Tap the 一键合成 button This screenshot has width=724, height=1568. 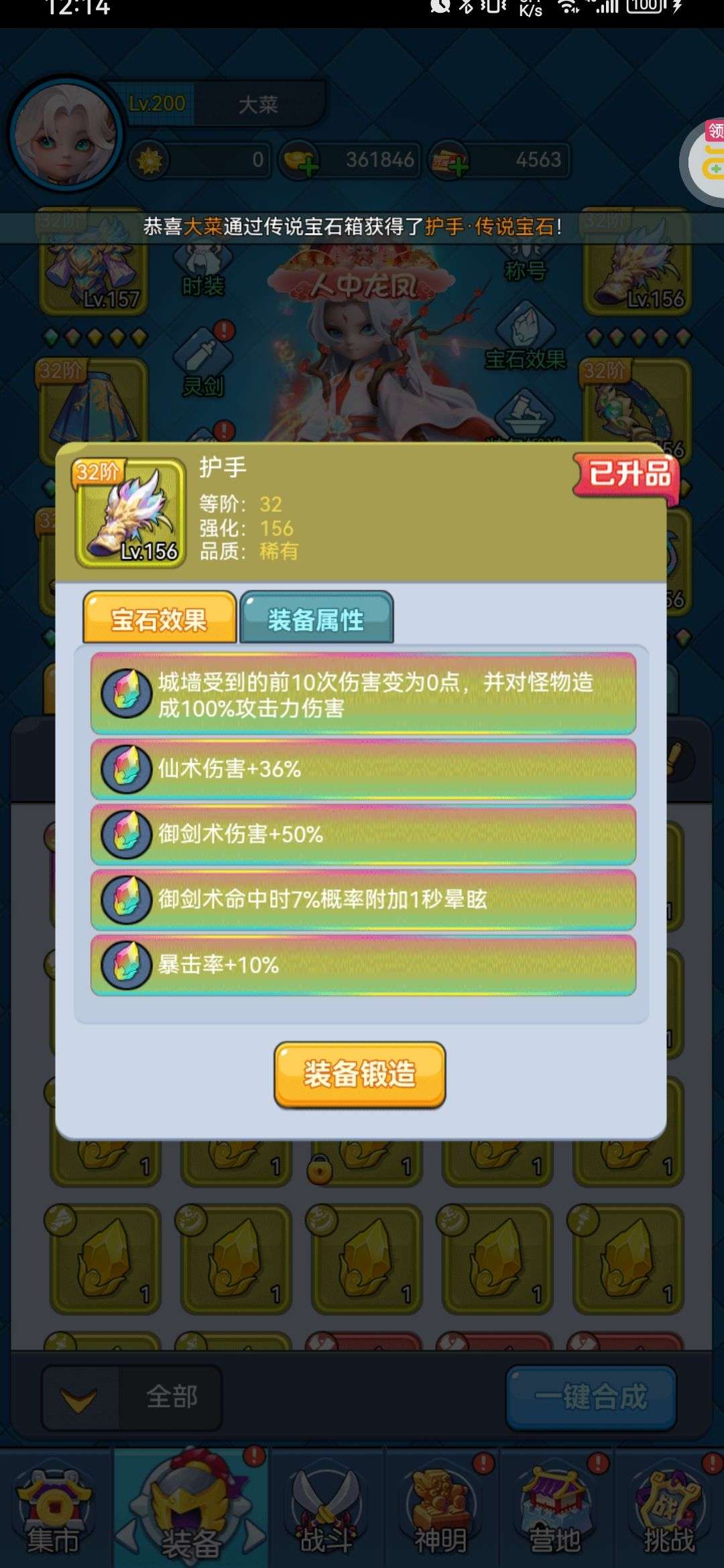[x=591, y=1397]
